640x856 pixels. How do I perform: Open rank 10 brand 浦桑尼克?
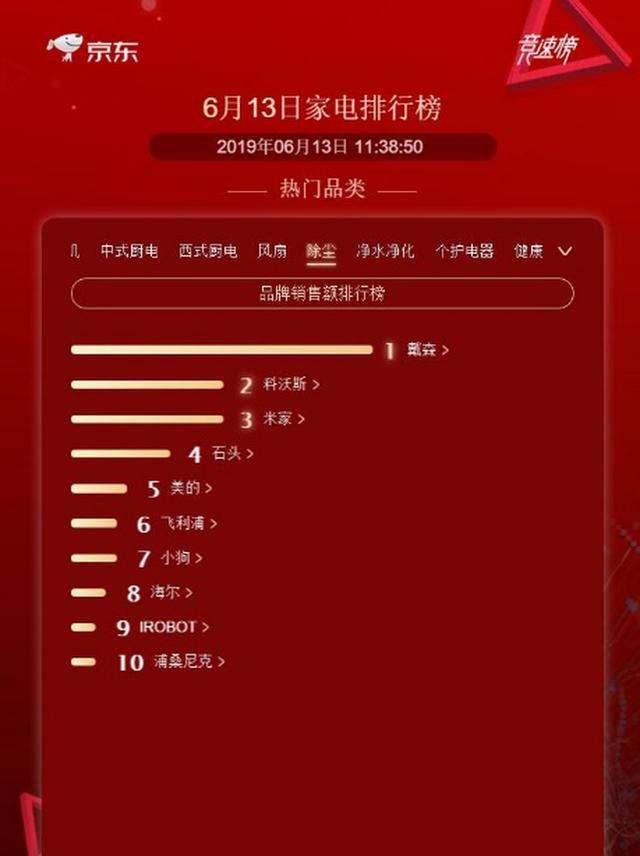(x=189, y=662)
